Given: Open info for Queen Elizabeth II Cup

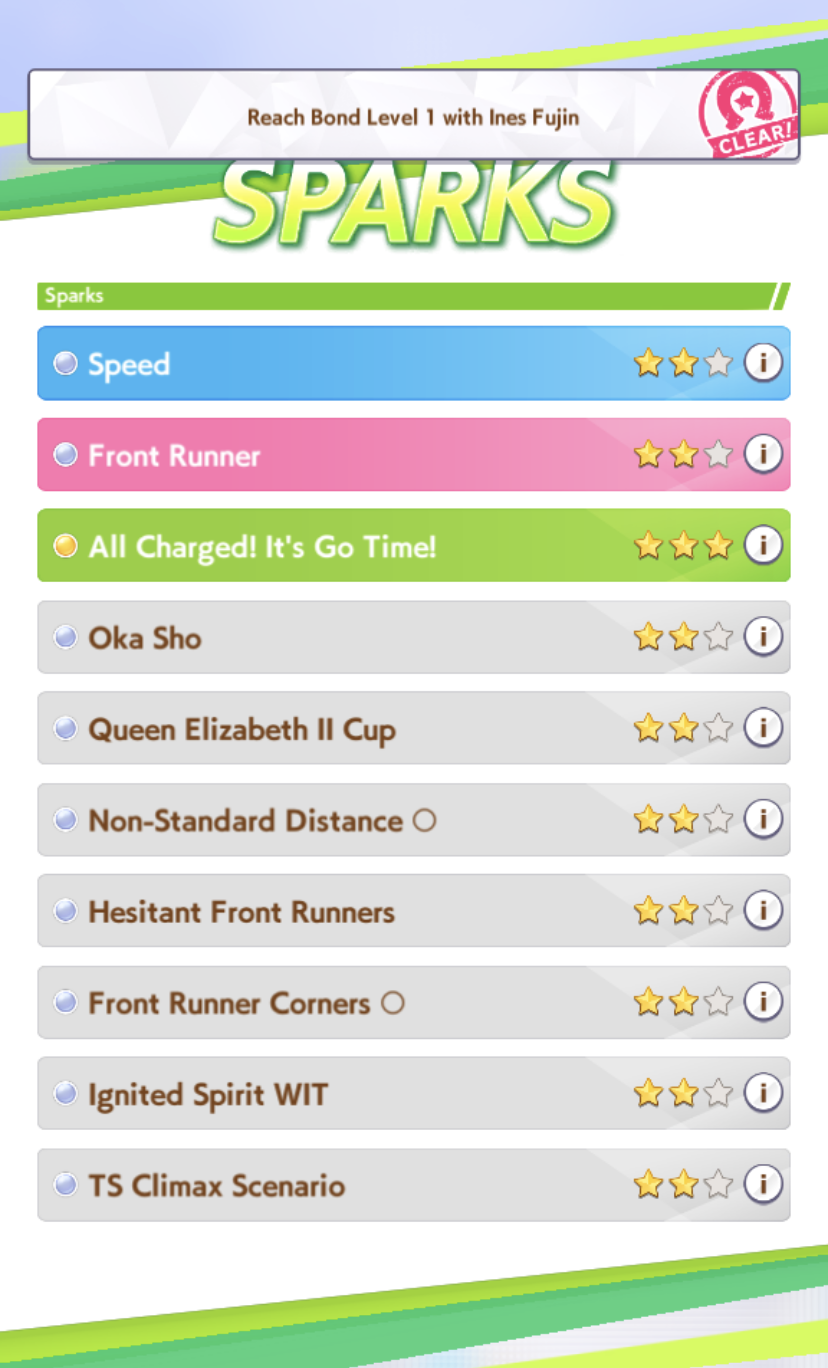Looking at the screenshot, I should tap(763, 727).
